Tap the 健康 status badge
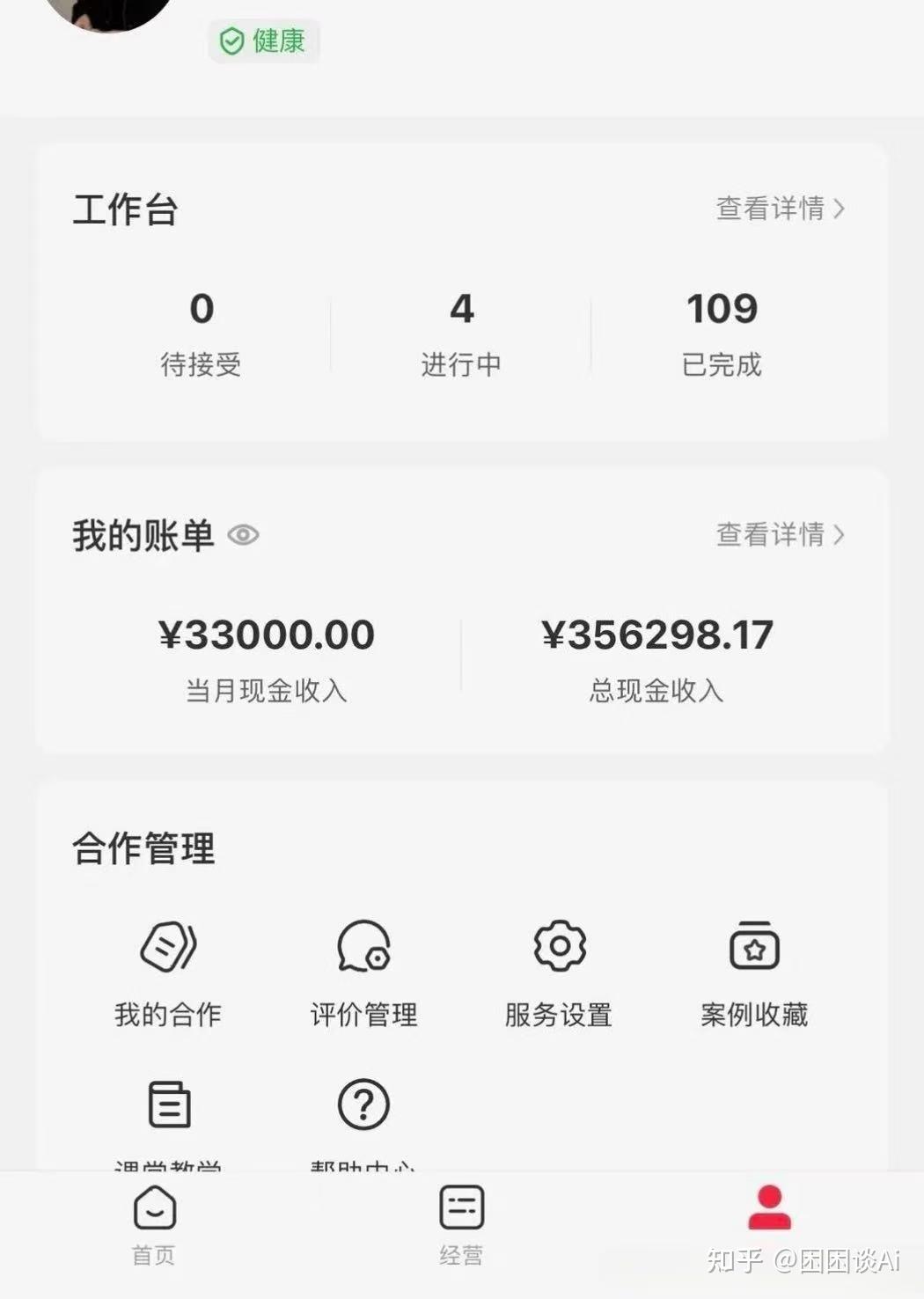 264,40
